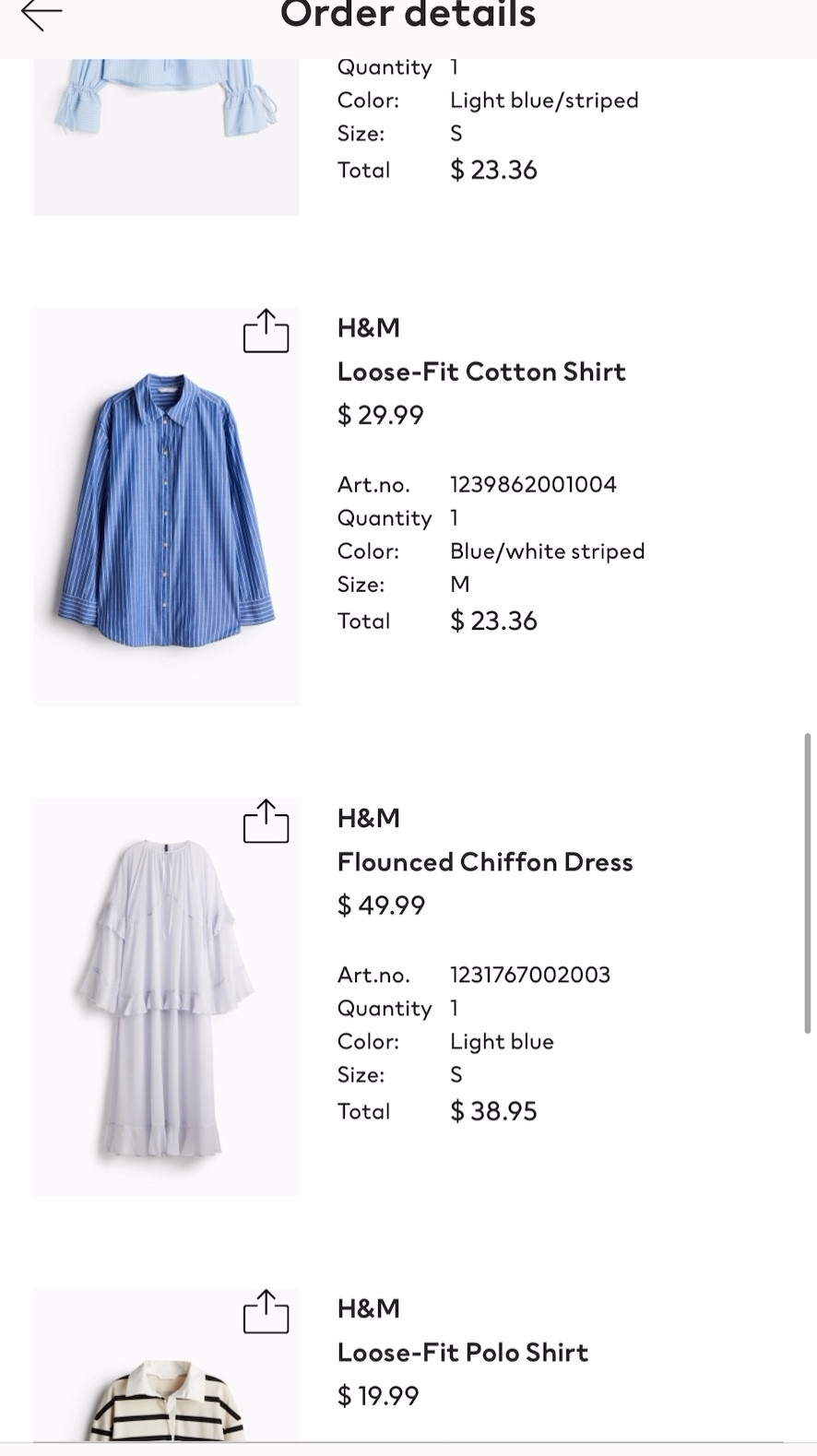The image size is (817, 1456).
Task: Open the Flounced Chiffon Dress product page
Action: click(484, 862)
